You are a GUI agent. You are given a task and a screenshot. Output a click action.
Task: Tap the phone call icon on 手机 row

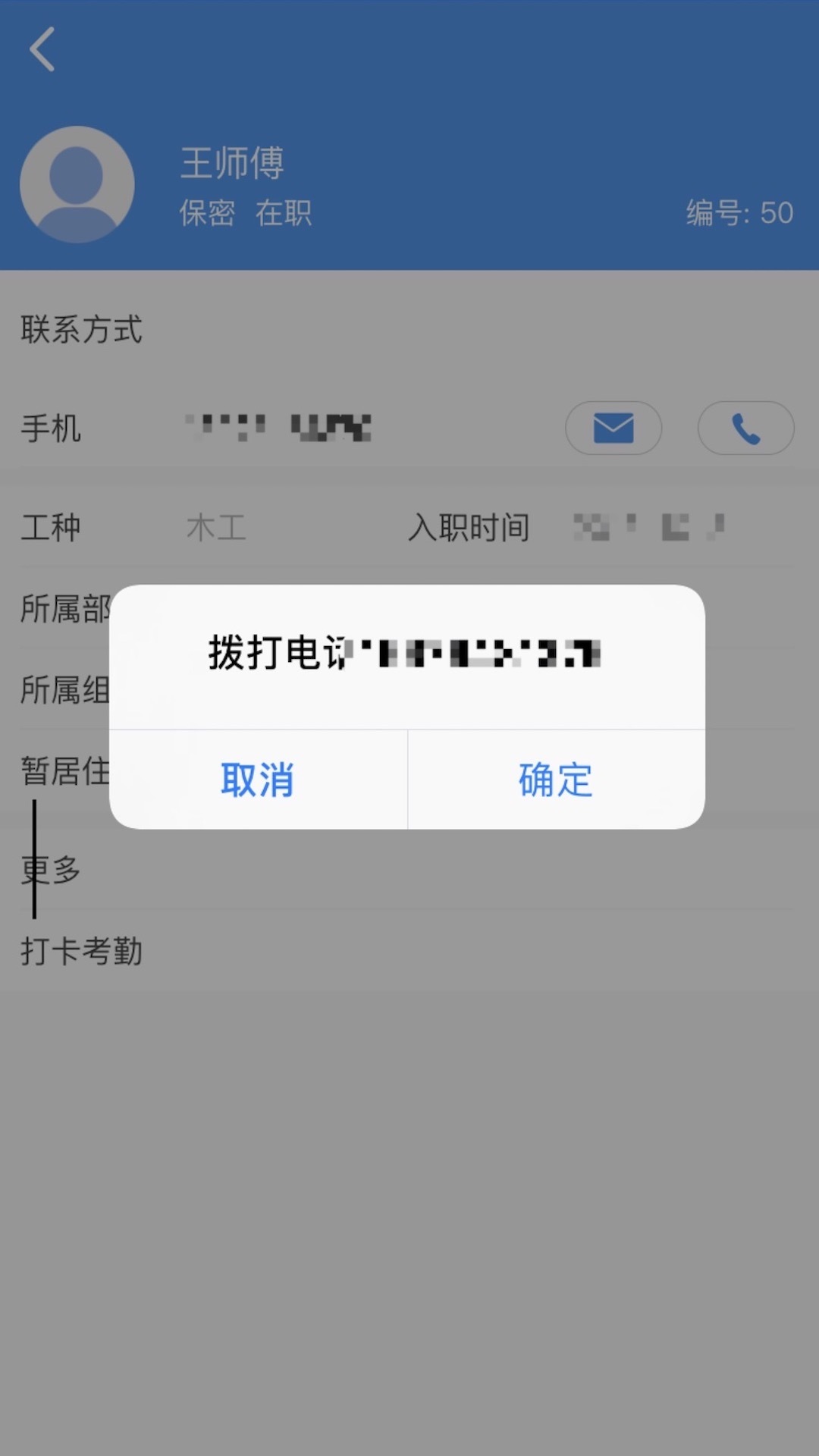[x=745, y=428]
